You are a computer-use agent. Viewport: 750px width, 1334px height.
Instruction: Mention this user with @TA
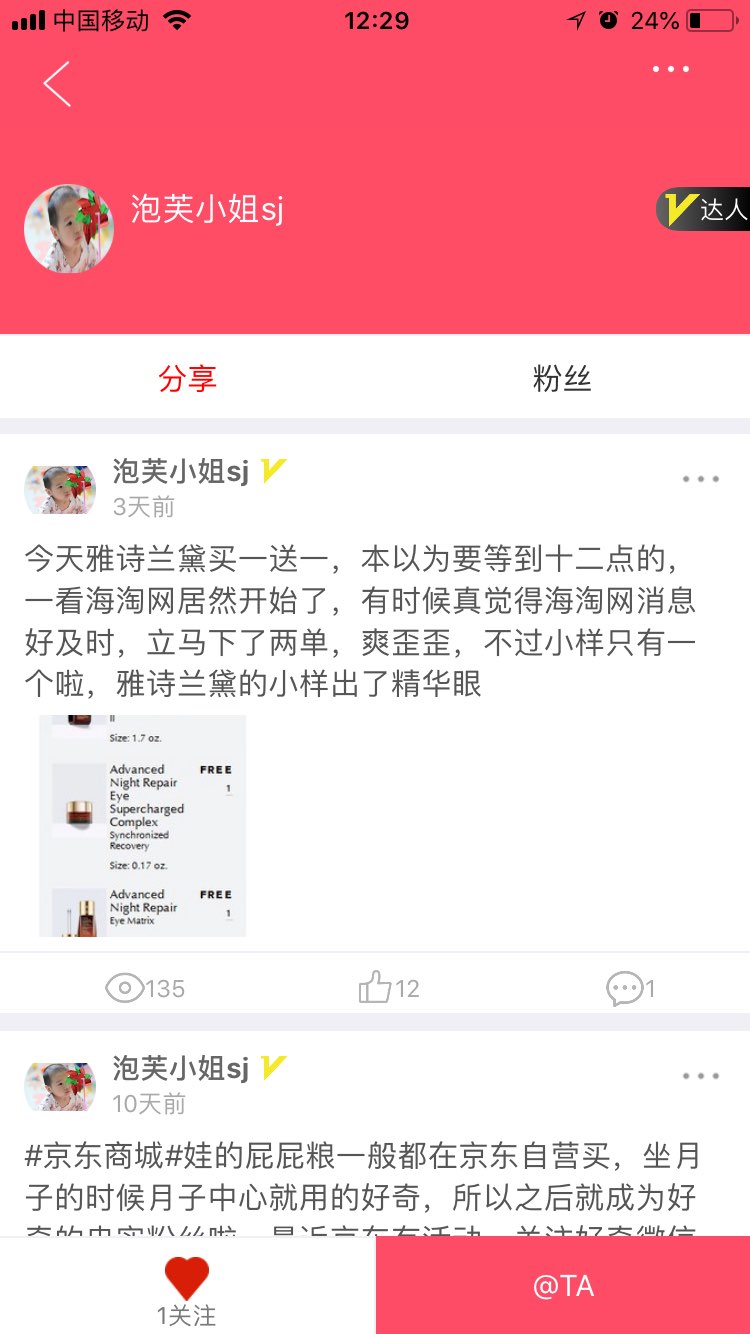563,1286
